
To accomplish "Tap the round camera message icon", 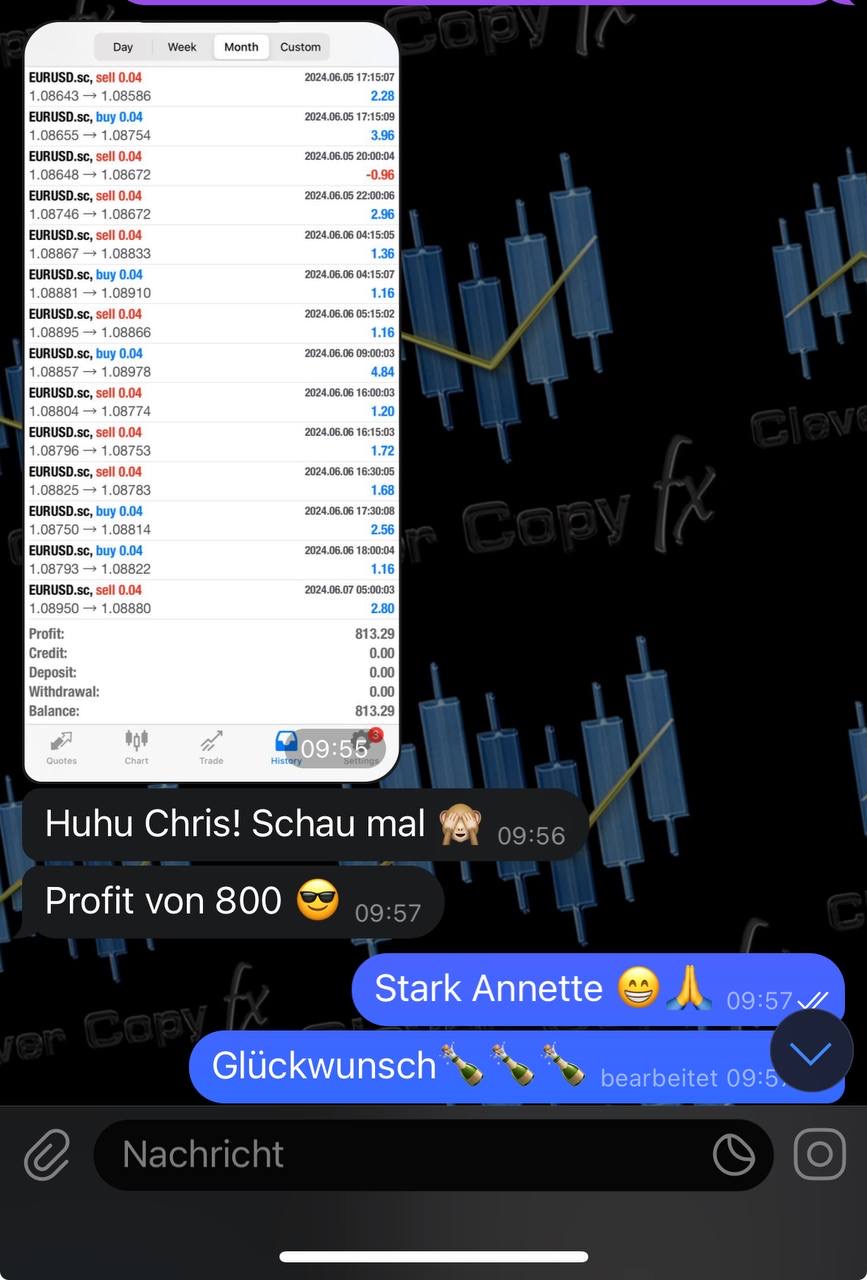I will (x=820, y=1155).
